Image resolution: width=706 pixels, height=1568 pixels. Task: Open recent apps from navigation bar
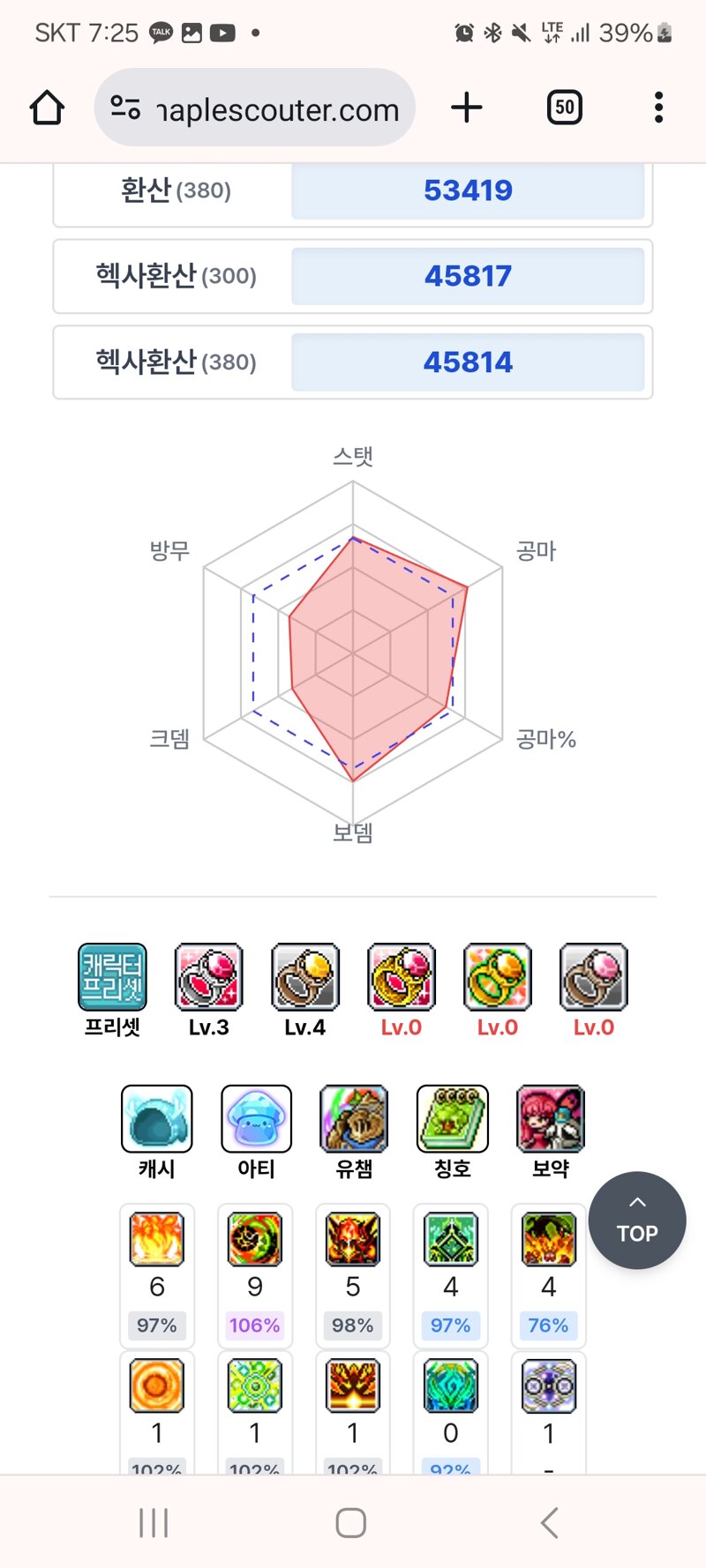(154, 1522)
